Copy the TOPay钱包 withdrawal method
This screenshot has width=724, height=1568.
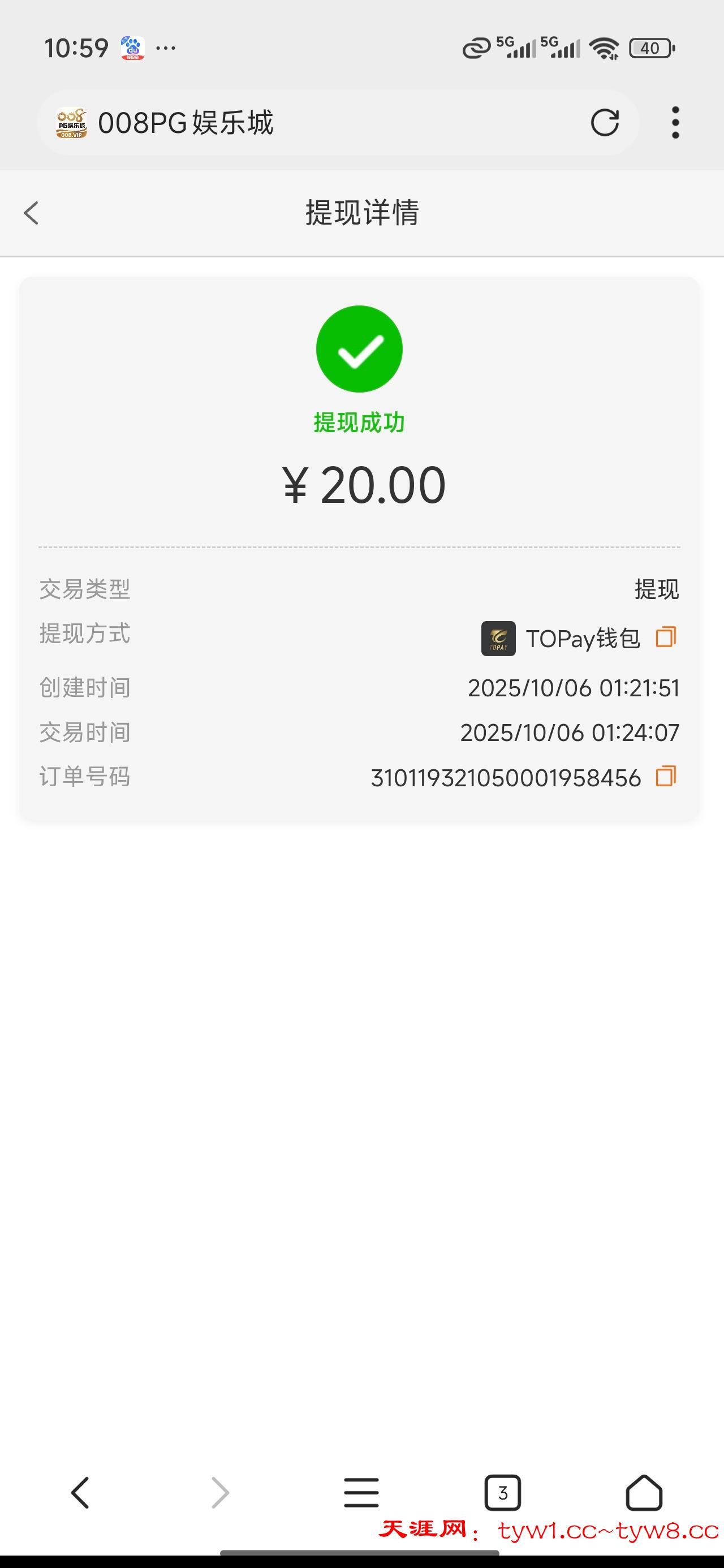tap(666, 637)
